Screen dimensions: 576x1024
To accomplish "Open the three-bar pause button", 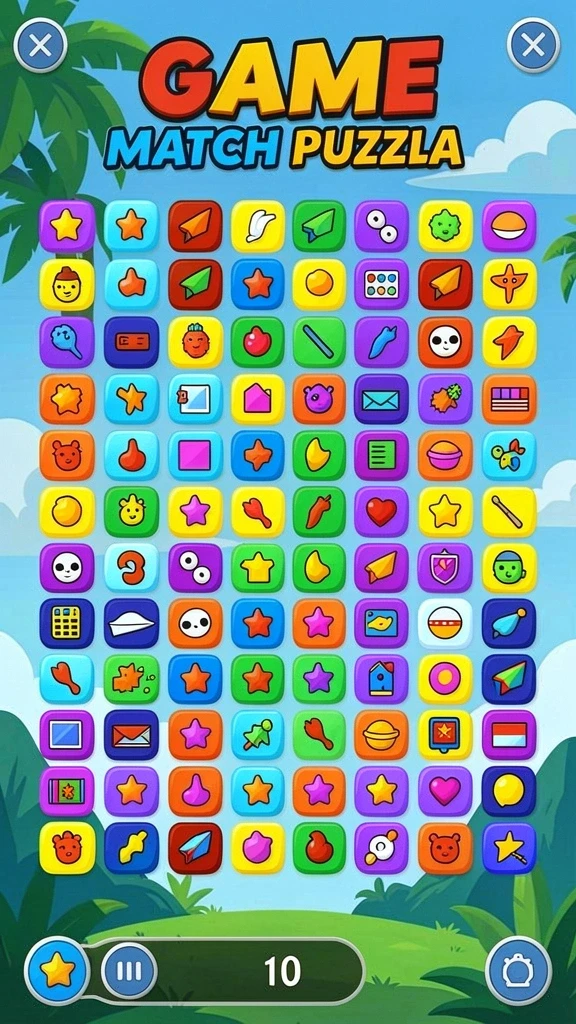I will click(129, 971).
